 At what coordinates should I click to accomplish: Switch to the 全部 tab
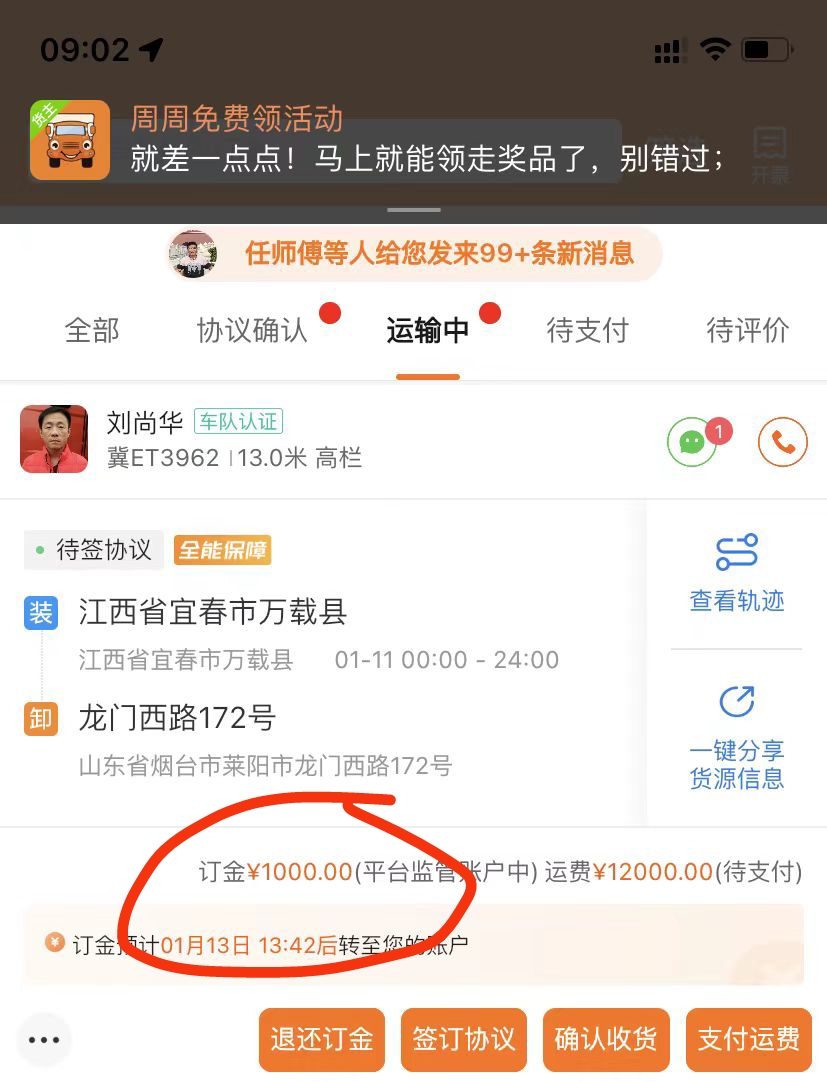tap(92, 330)
